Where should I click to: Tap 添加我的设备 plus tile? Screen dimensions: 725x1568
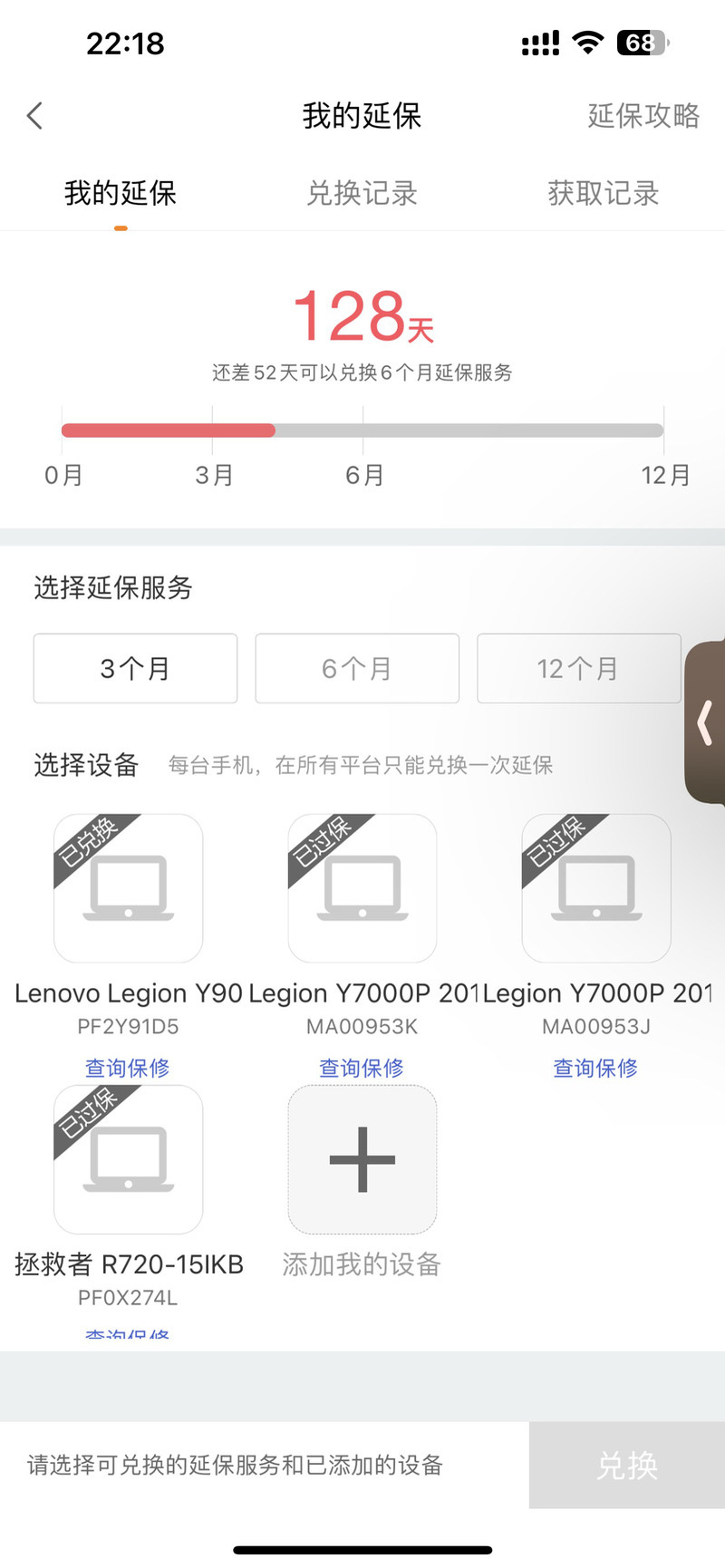point(362,1159)
